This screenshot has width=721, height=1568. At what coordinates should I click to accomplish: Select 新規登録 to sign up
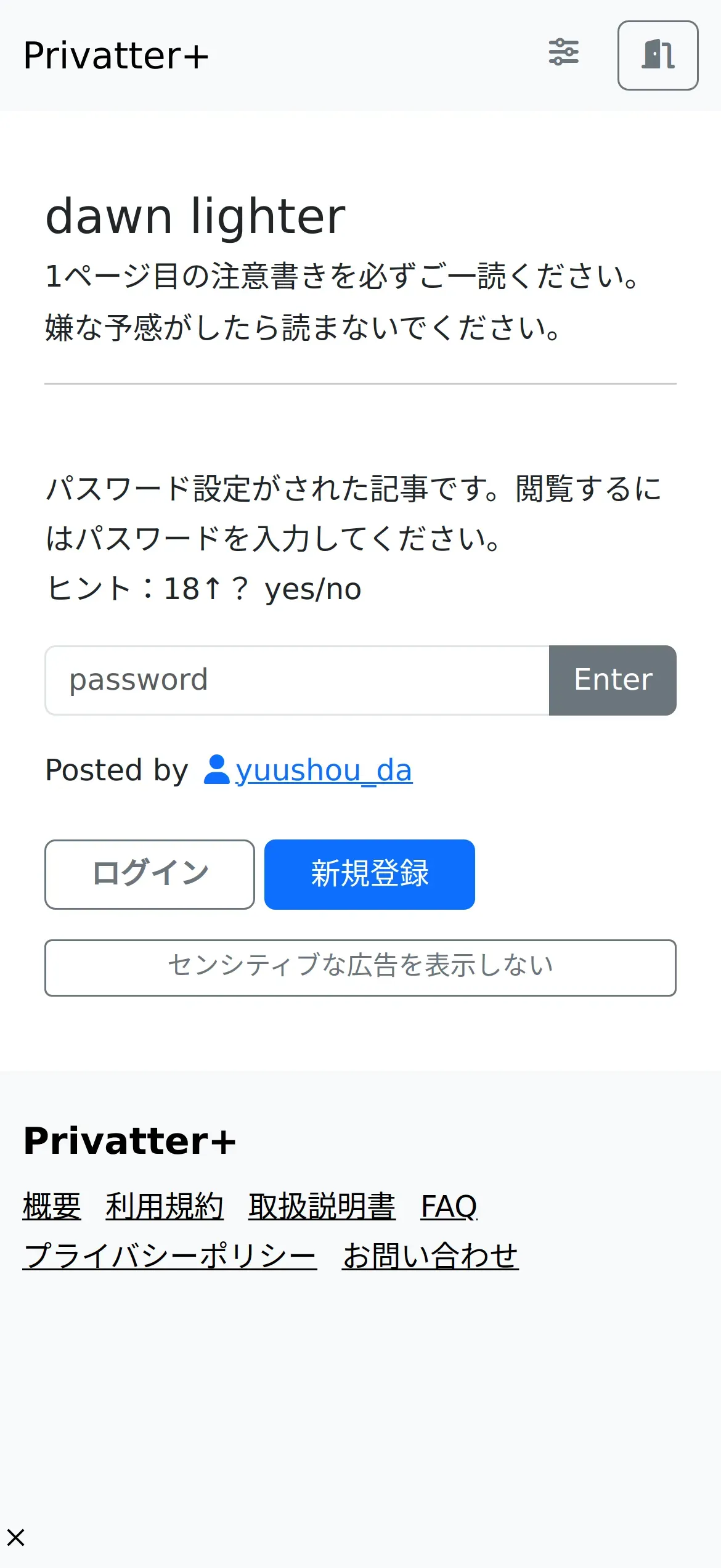370,874
